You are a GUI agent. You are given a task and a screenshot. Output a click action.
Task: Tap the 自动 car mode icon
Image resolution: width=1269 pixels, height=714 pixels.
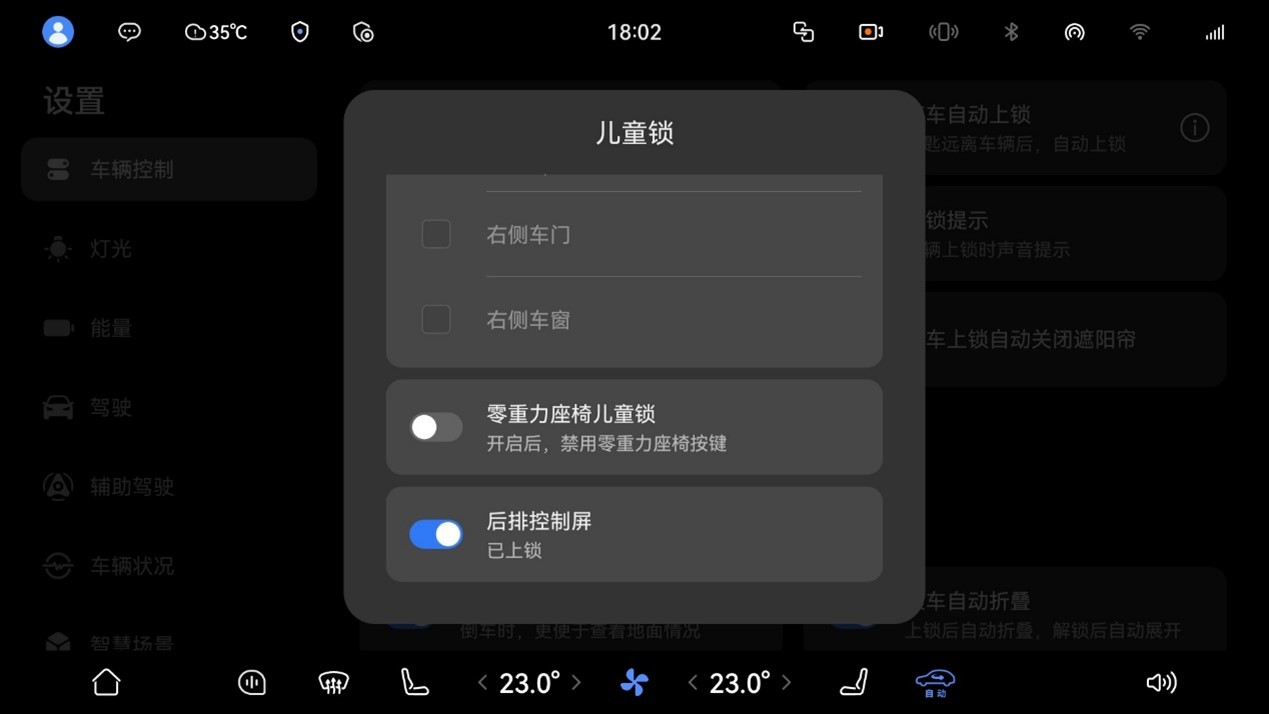pyautogui.click(x=935, y=682)
